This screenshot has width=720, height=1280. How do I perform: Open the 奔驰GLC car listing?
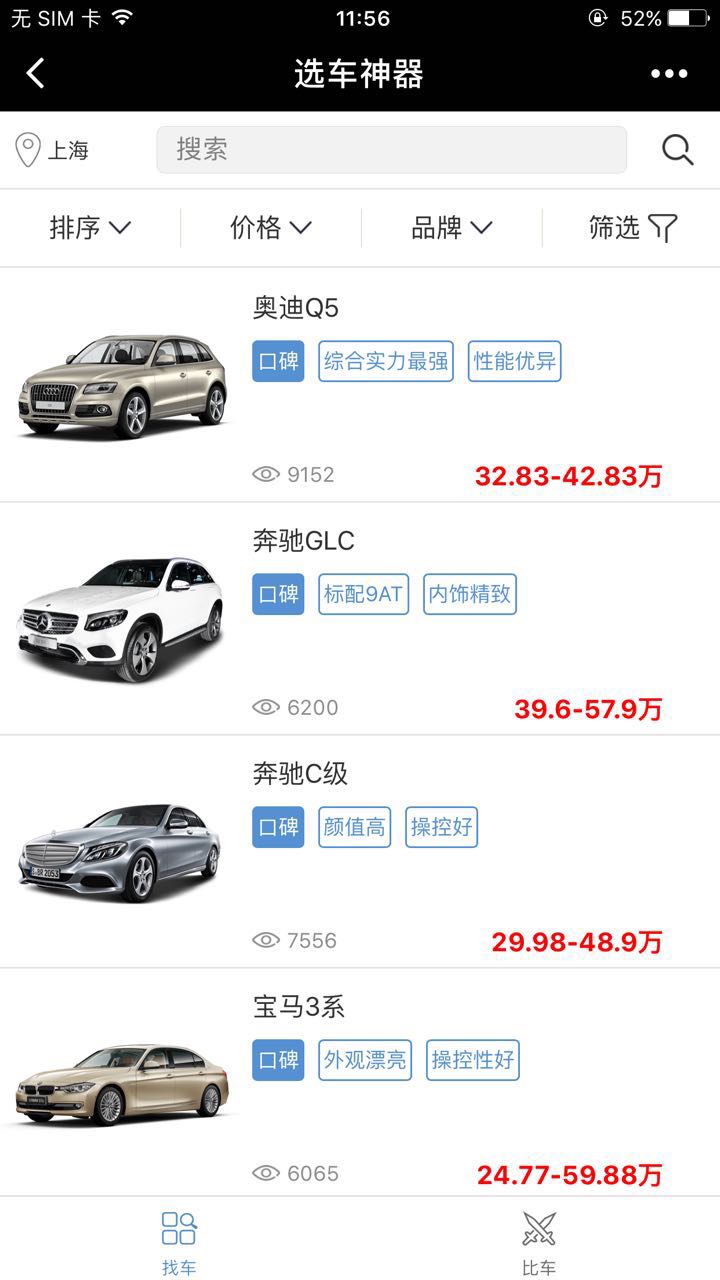[x=360, y=618]
